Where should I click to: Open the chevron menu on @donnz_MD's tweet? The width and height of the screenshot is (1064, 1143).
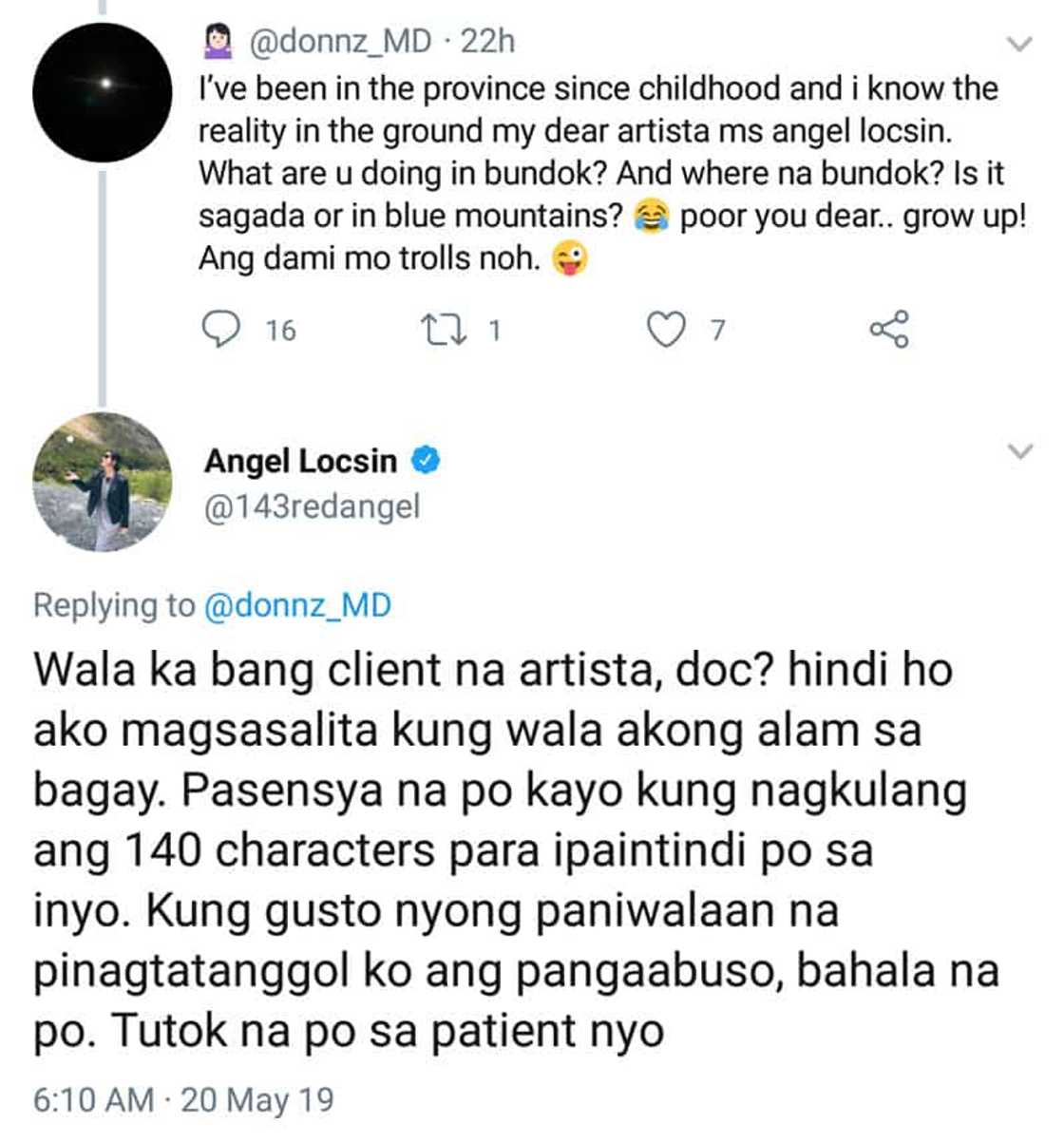coord(1019,44)
